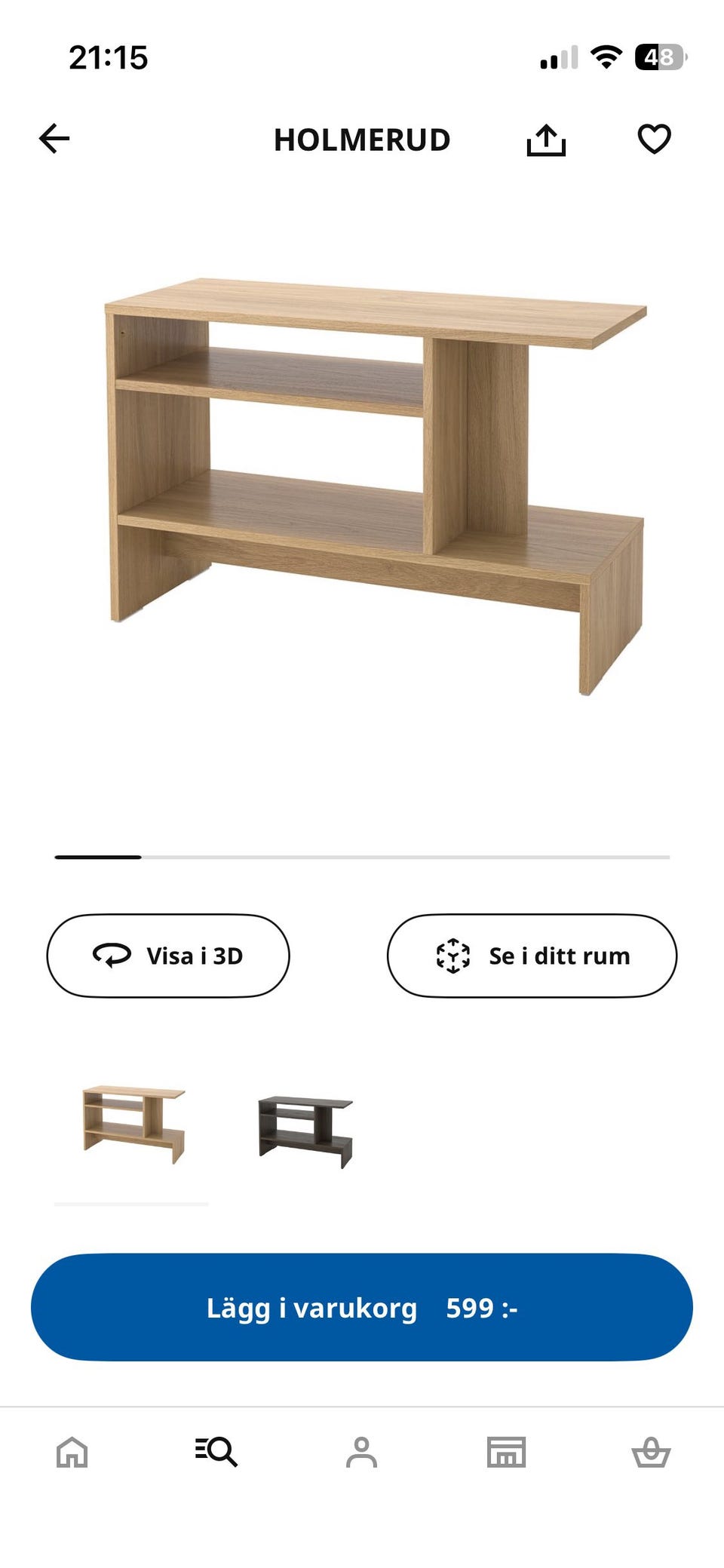Viewport: 724px width, 1568px height.
Task: Open Se i ditt rum feature
Action: pos(533,956)
